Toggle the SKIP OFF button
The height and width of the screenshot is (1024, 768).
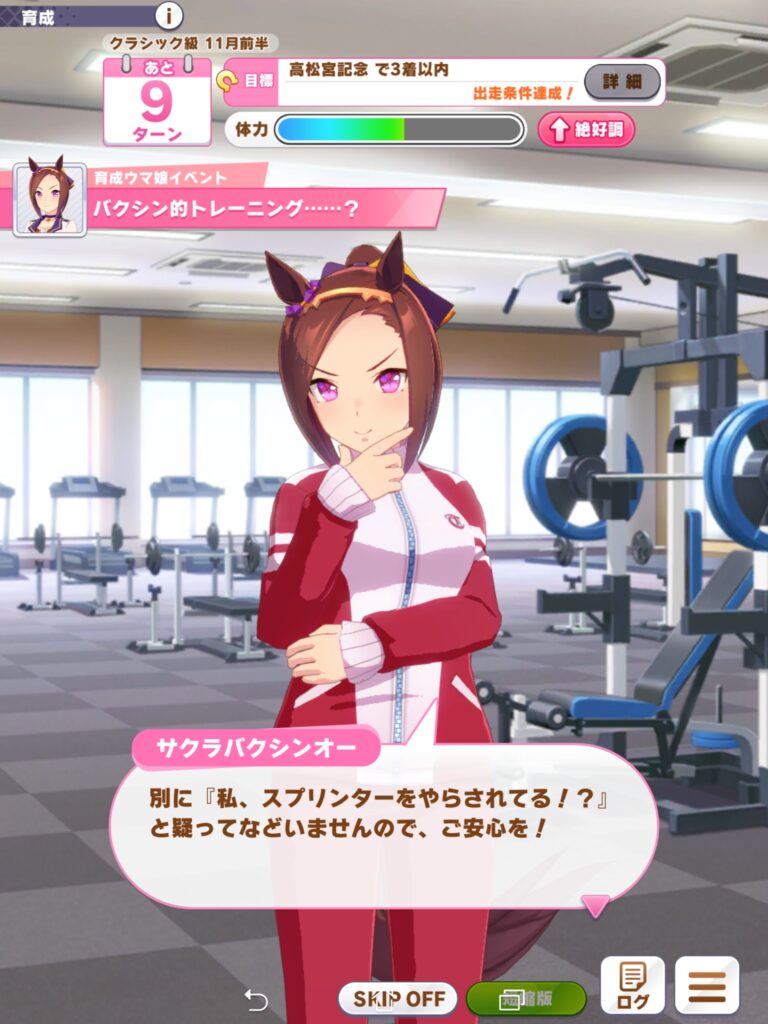point(397,999)
